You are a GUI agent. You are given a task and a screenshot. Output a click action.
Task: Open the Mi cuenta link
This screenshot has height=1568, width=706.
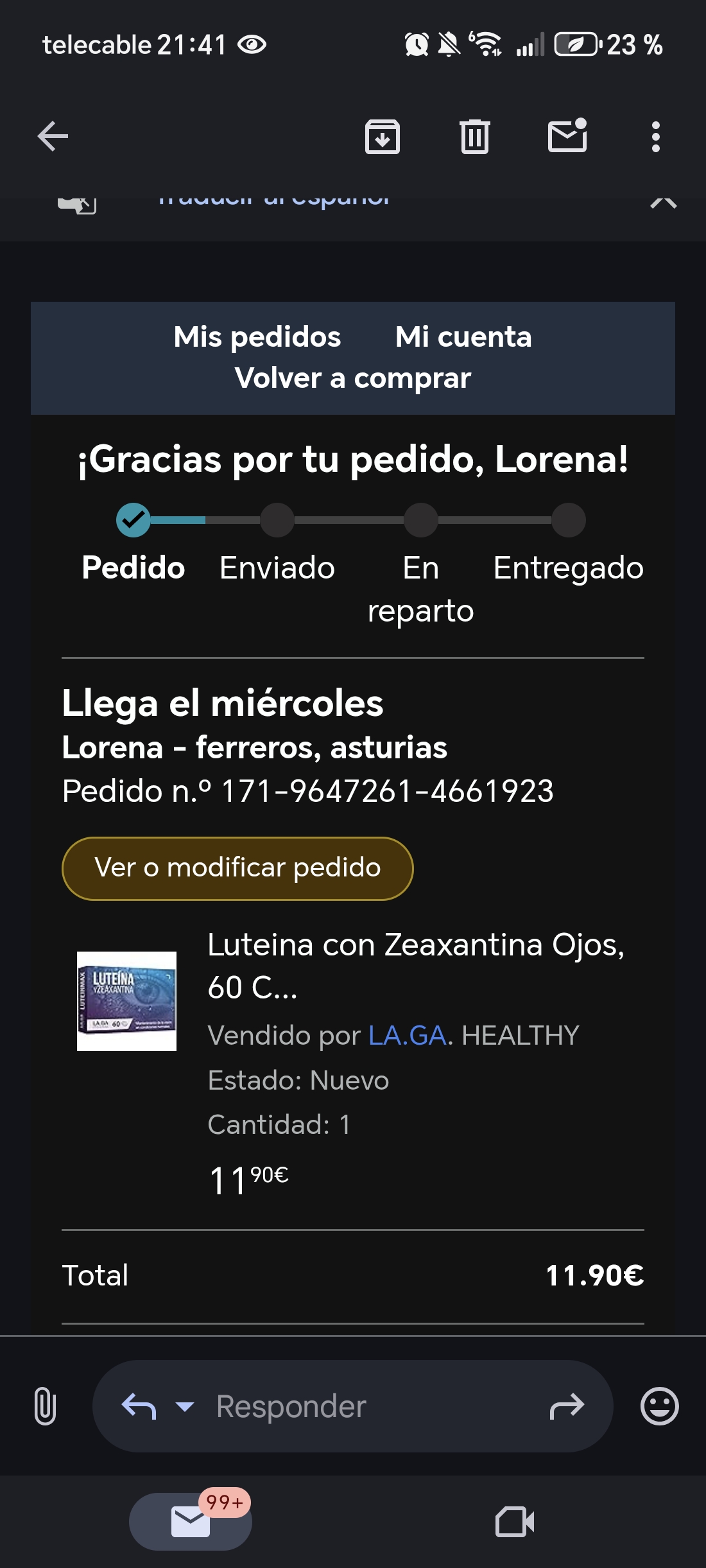click(463, 336)
